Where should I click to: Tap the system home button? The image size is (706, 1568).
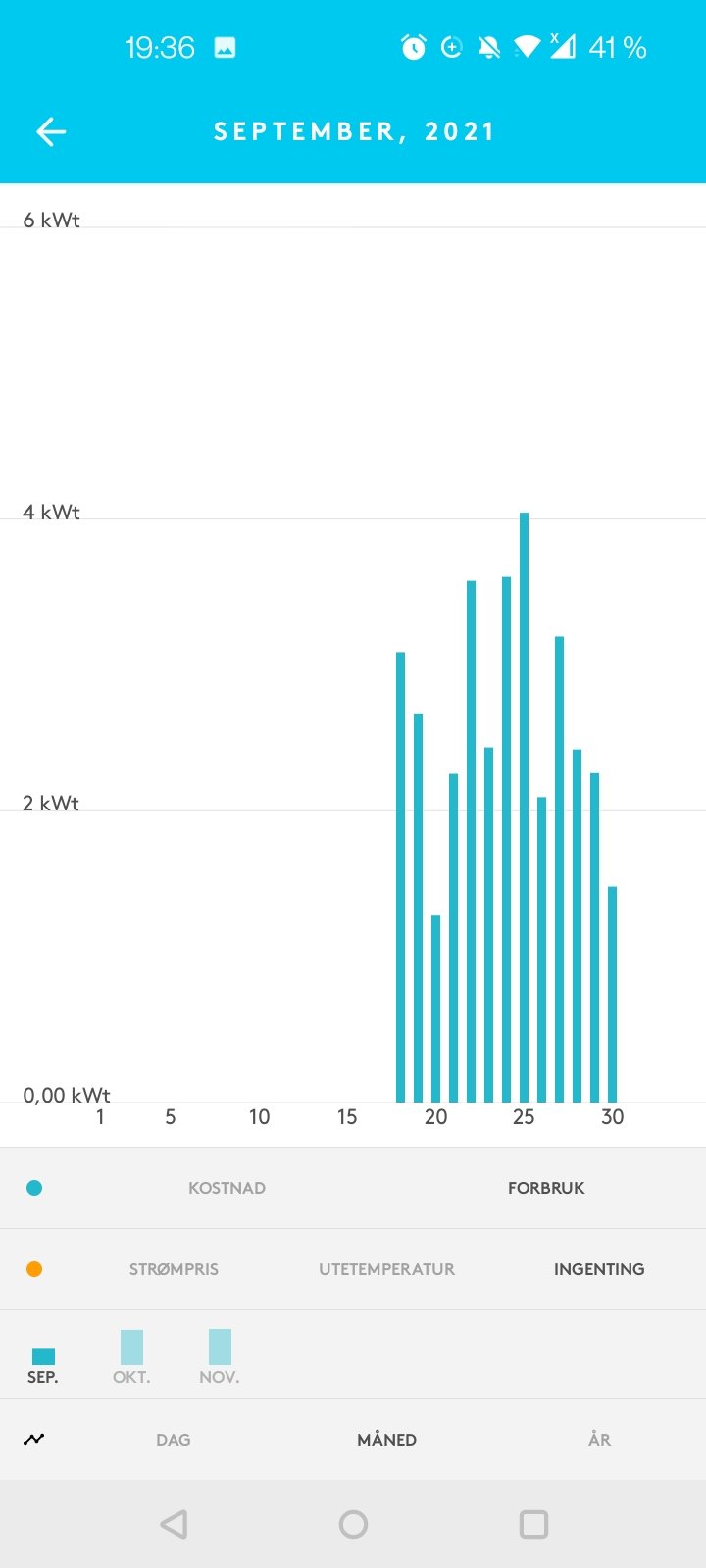point(353,1524)
